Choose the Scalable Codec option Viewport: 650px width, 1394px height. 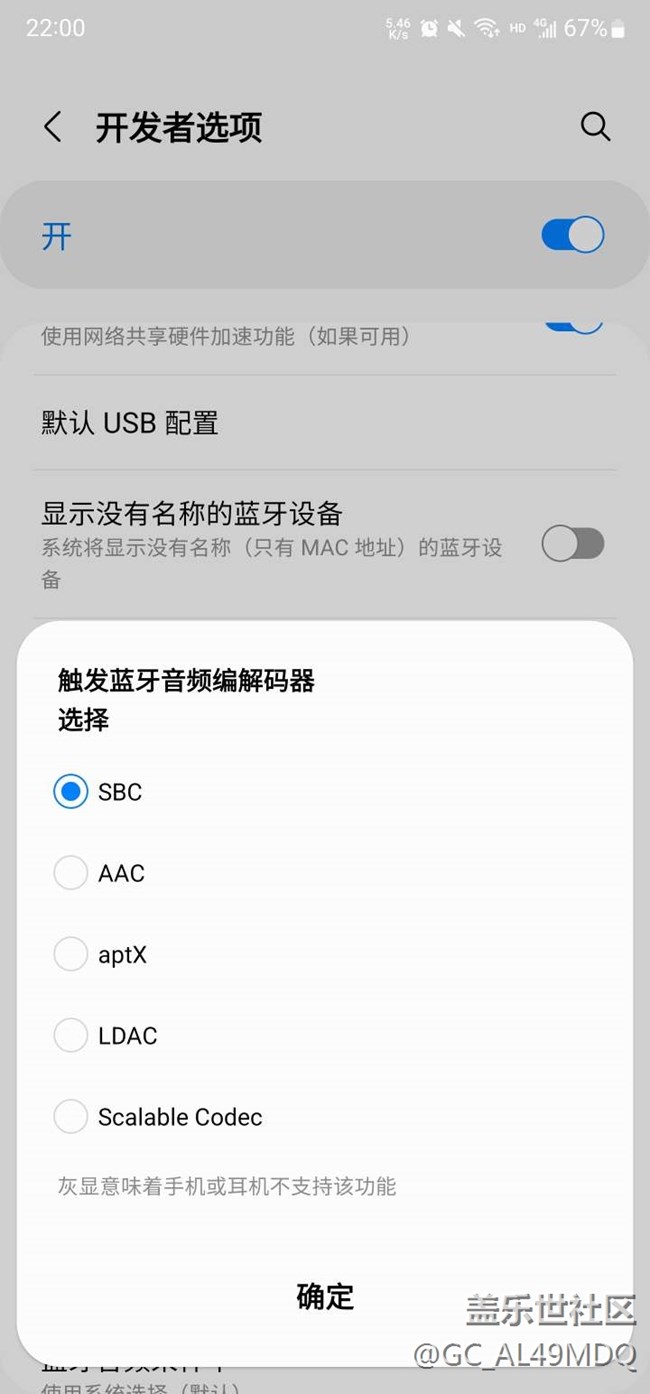click(71, 1116)
